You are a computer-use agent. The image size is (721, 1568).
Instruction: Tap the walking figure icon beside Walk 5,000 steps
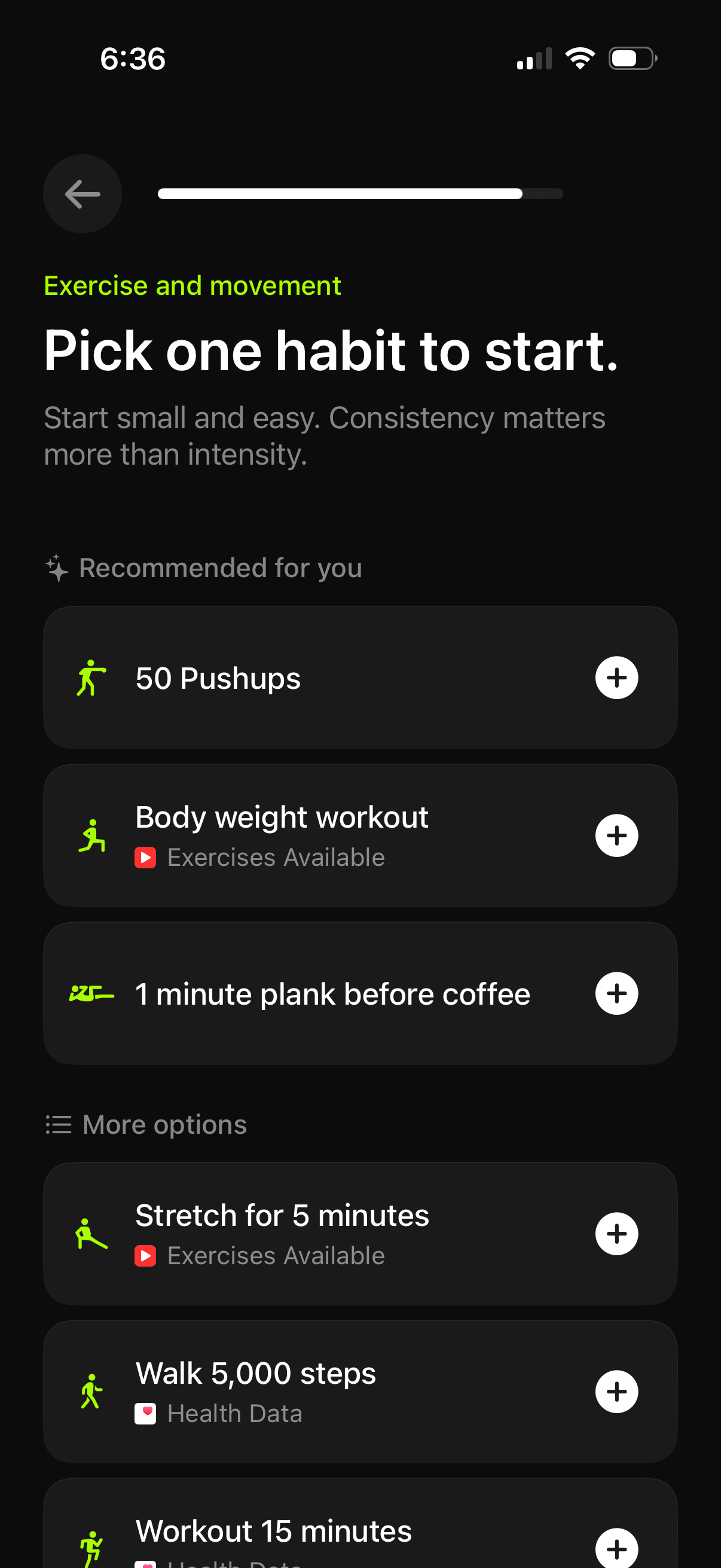91,1390
